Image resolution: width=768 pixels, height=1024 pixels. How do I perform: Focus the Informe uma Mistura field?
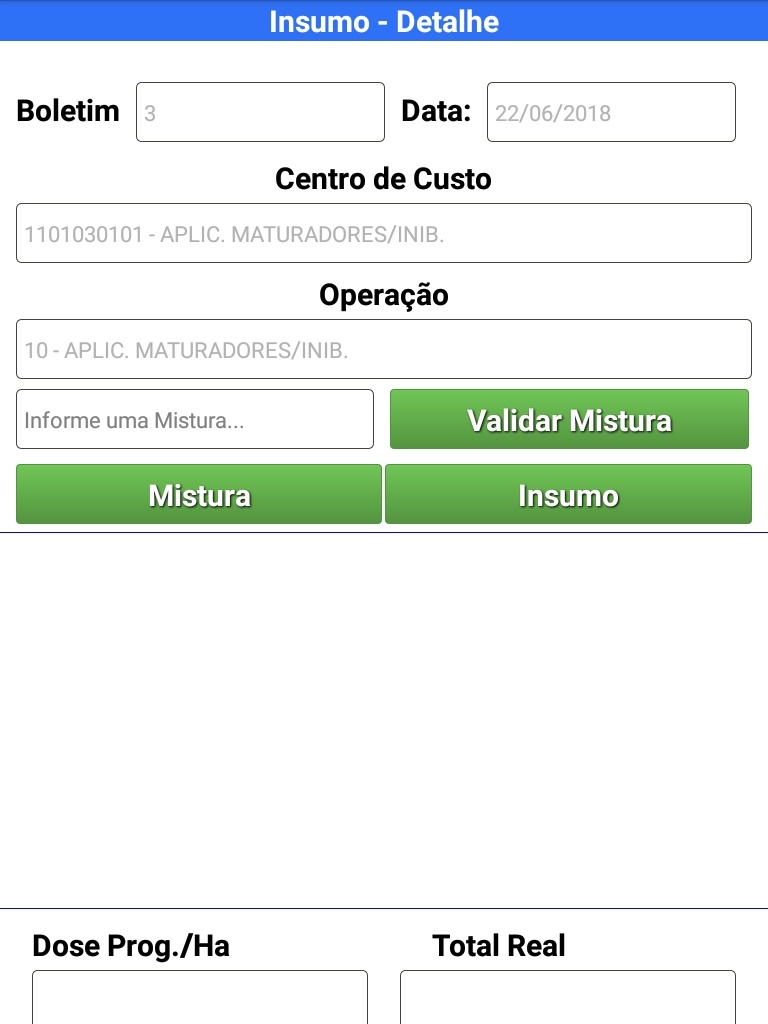pos(195,419)
